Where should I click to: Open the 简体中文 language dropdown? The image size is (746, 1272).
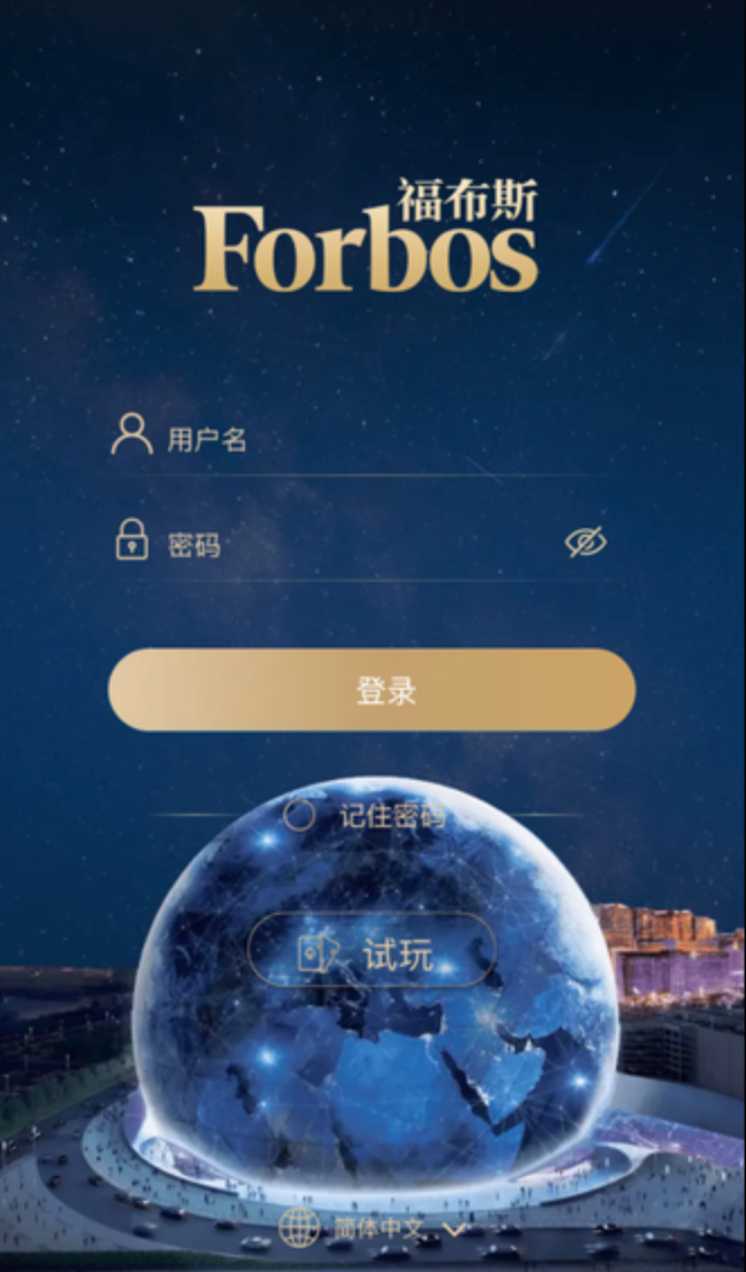[x=375, y=1228]
